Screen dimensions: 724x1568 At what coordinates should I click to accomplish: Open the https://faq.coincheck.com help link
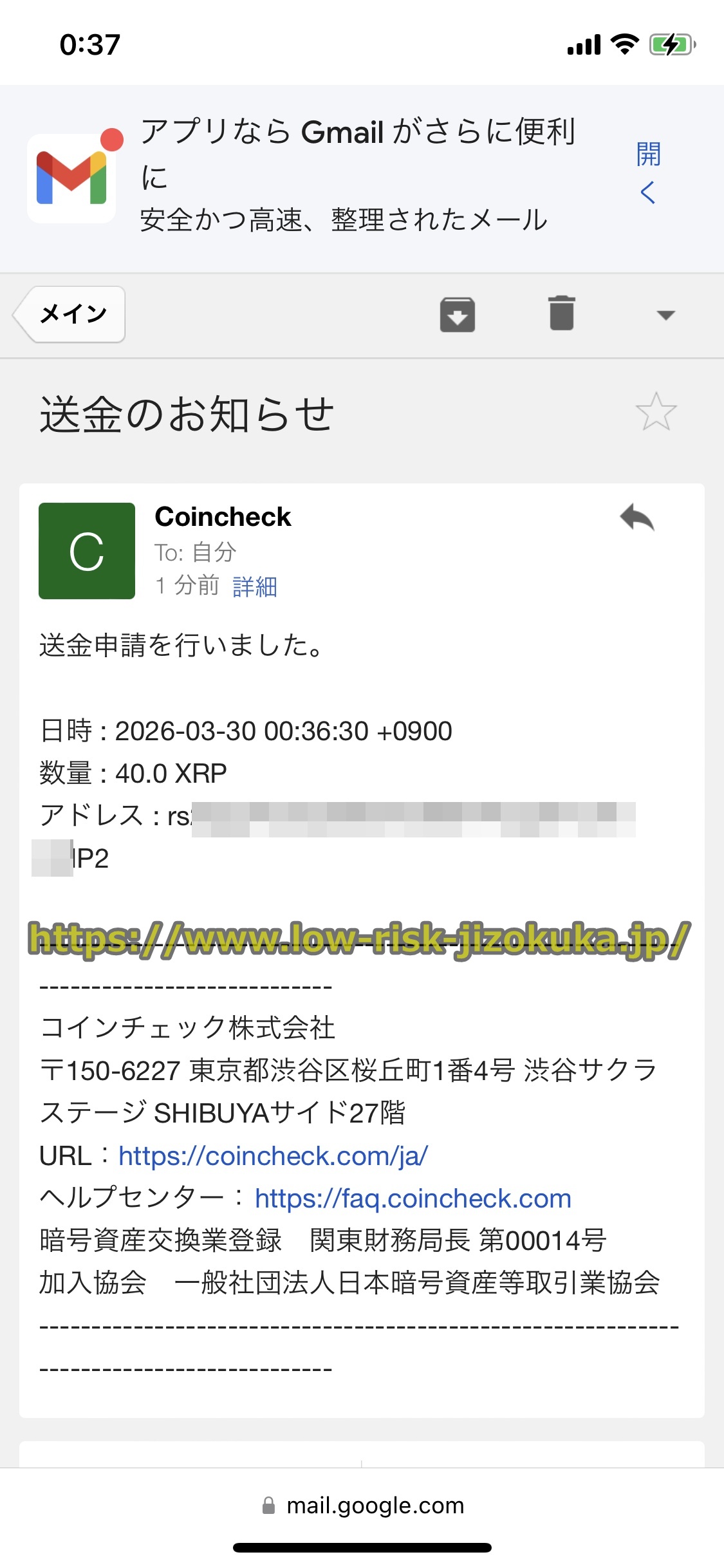click(413, 1199)
